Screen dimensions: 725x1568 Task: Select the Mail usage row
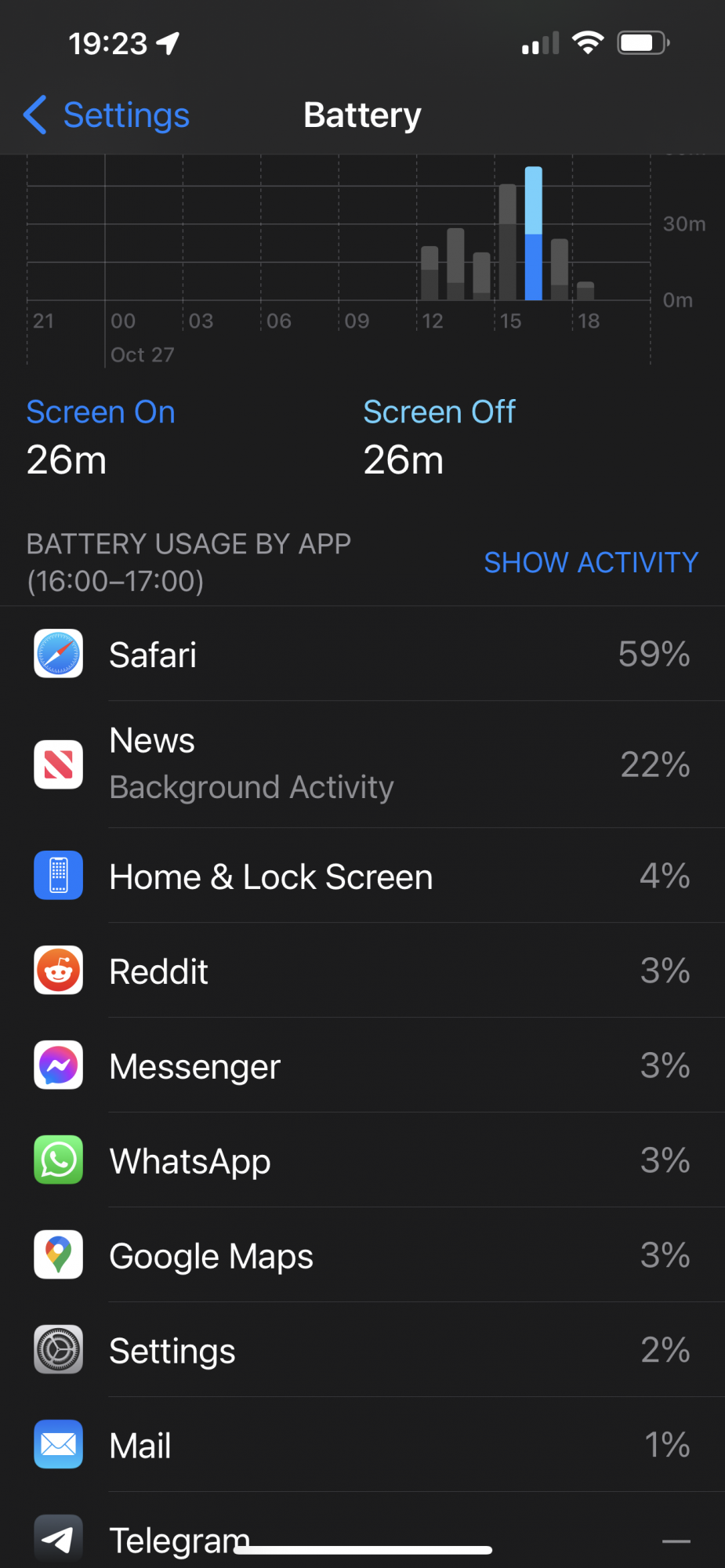click(362, 1445)
